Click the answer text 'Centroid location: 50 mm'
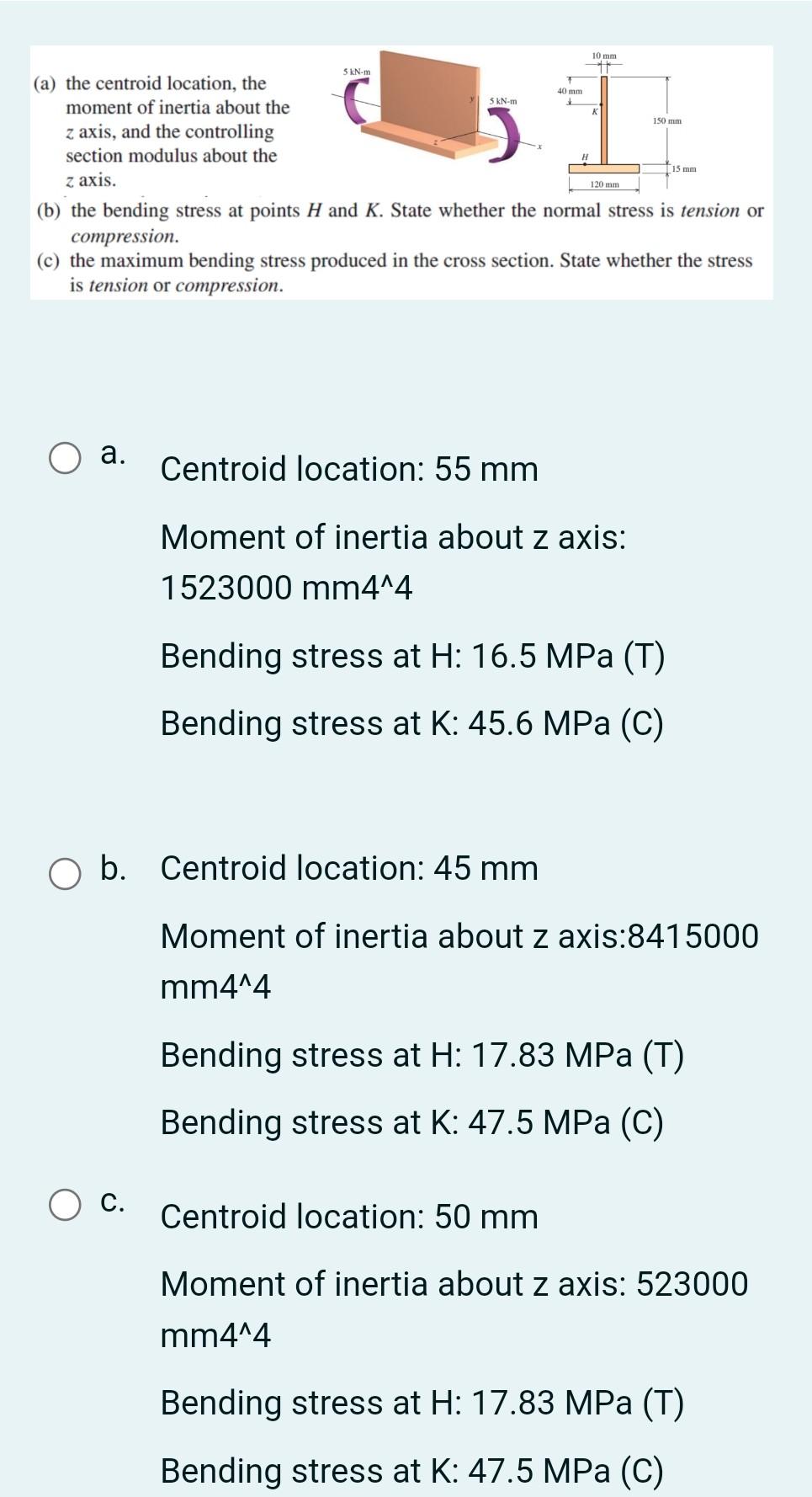This screenshot has width=812, height=1497. (349, 1217)
